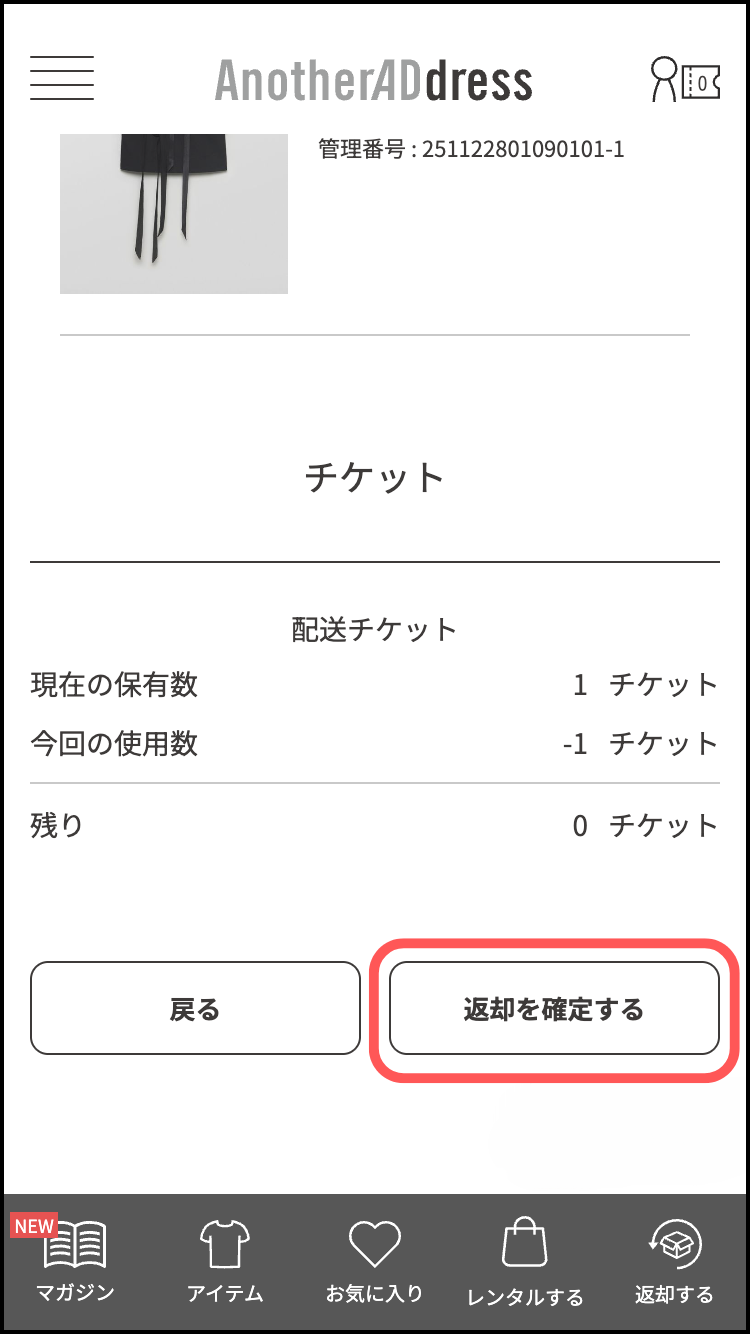
Task: Go to the お気に入り tab
Action: 375,1262
